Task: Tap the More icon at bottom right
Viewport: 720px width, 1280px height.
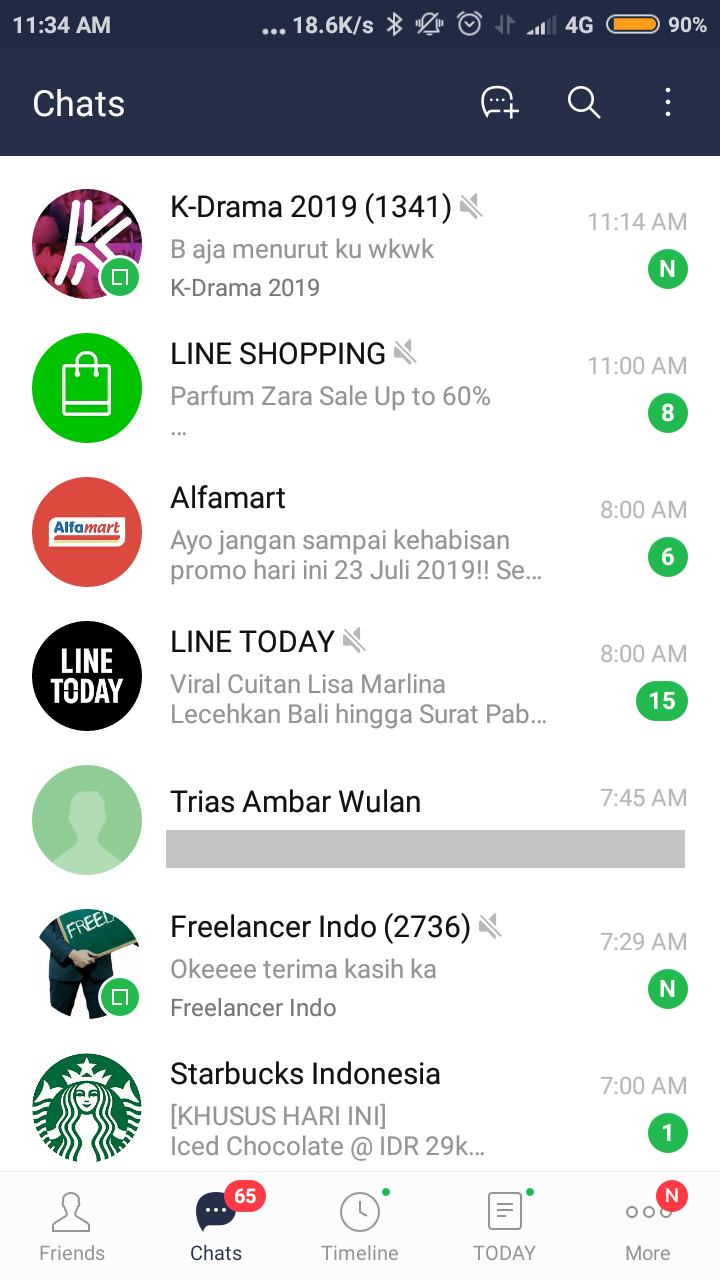Action: click(648, 1213)
